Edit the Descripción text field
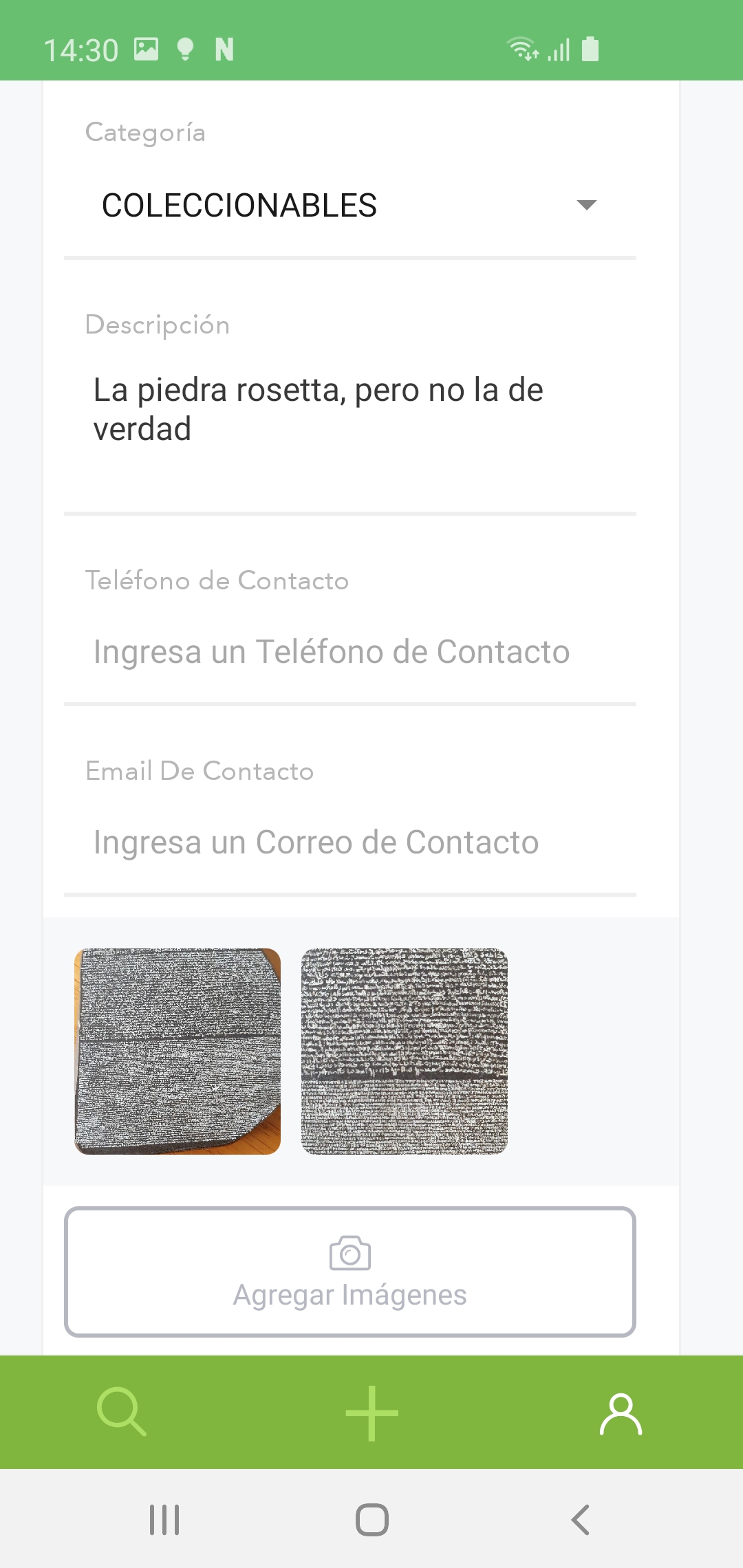The height and width of the screenshot is (1568, 743). (349, 410)
